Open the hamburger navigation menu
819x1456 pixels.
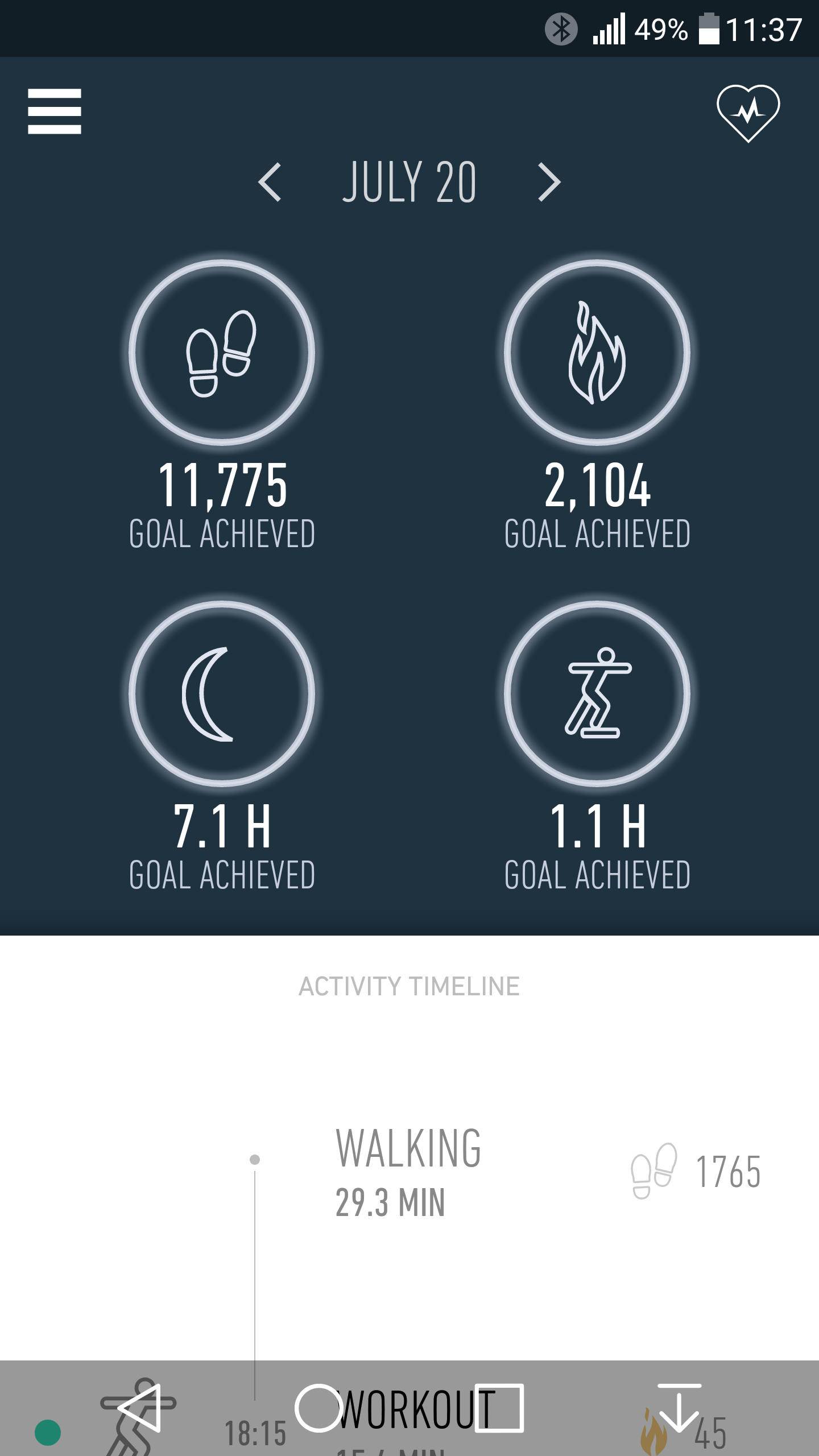tap(54, 111)
